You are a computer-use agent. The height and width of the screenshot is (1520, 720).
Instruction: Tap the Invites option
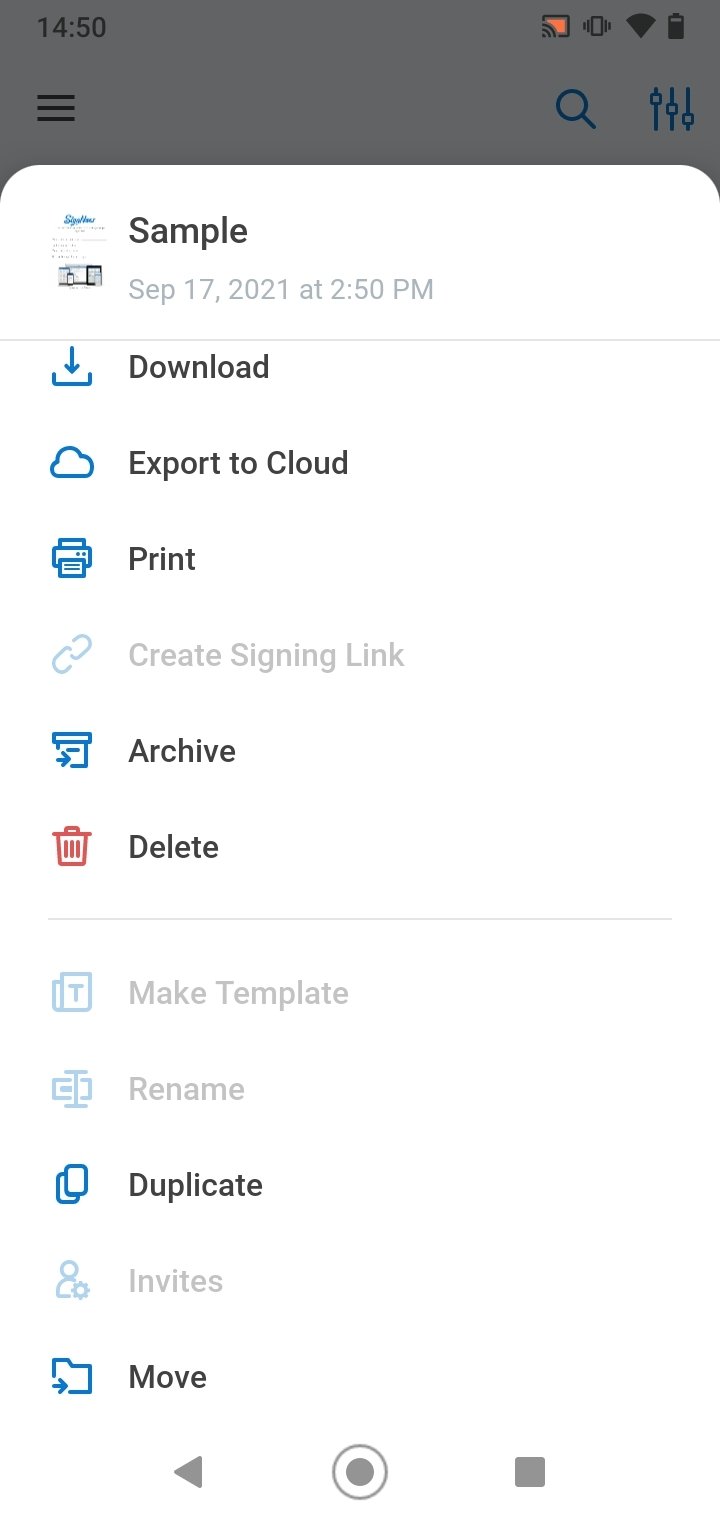[360, 1281]
